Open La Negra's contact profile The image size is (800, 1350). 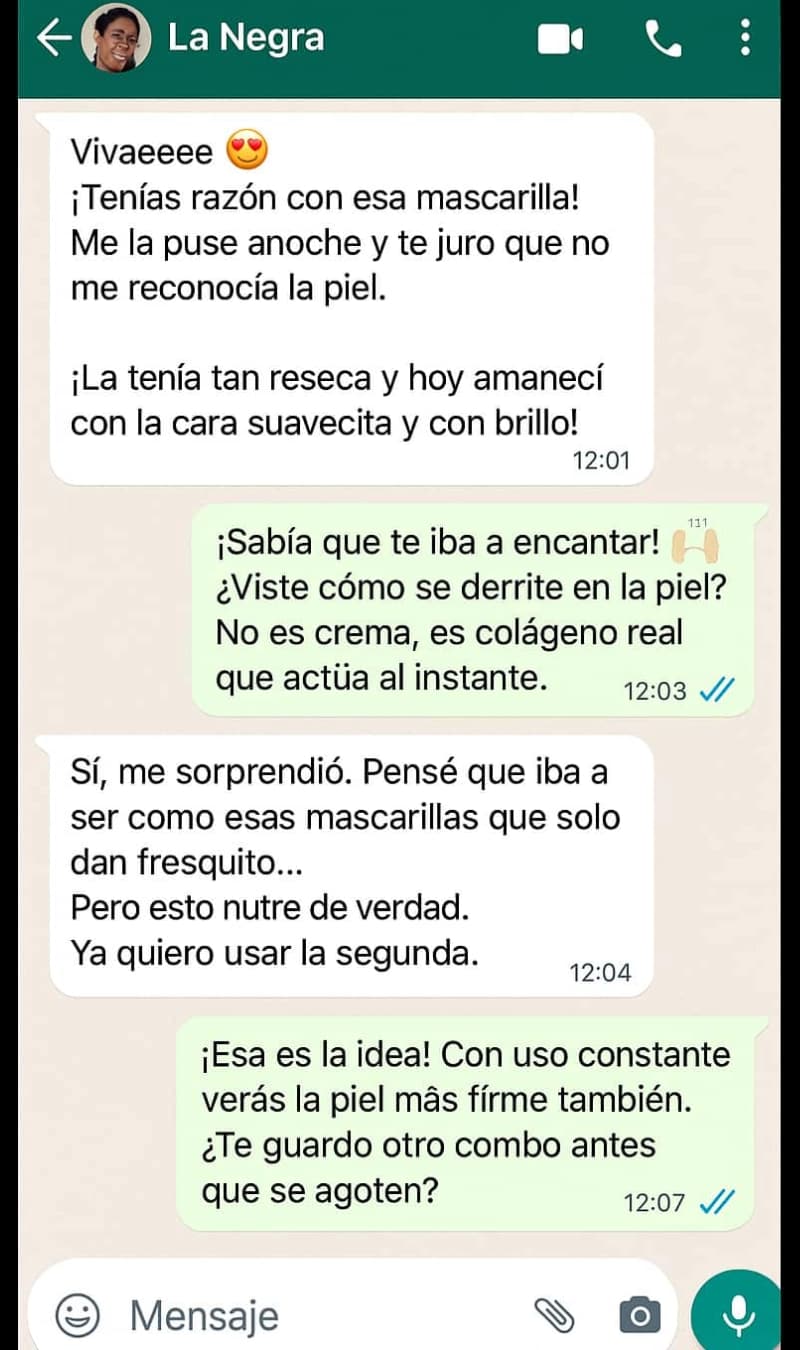coord(246,39)
